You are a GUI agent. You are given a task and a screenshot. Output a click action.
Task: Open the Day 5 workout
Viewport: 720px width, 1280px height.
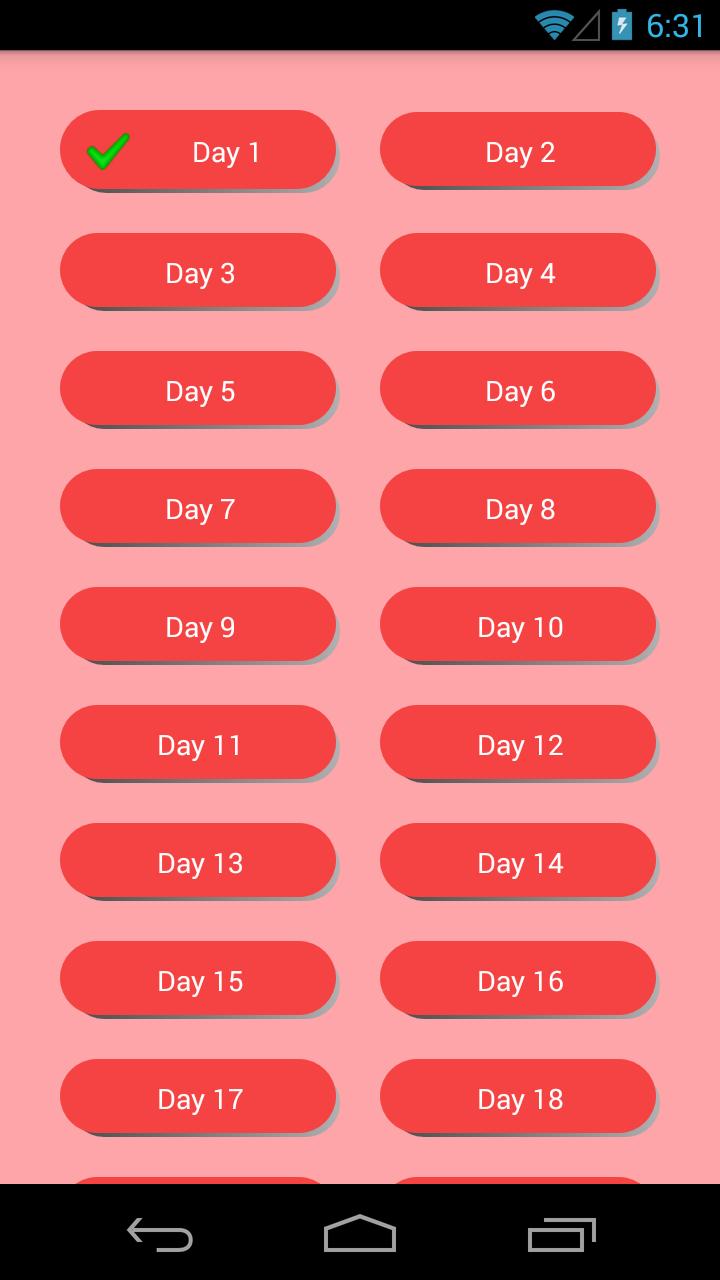click(199, 390)
